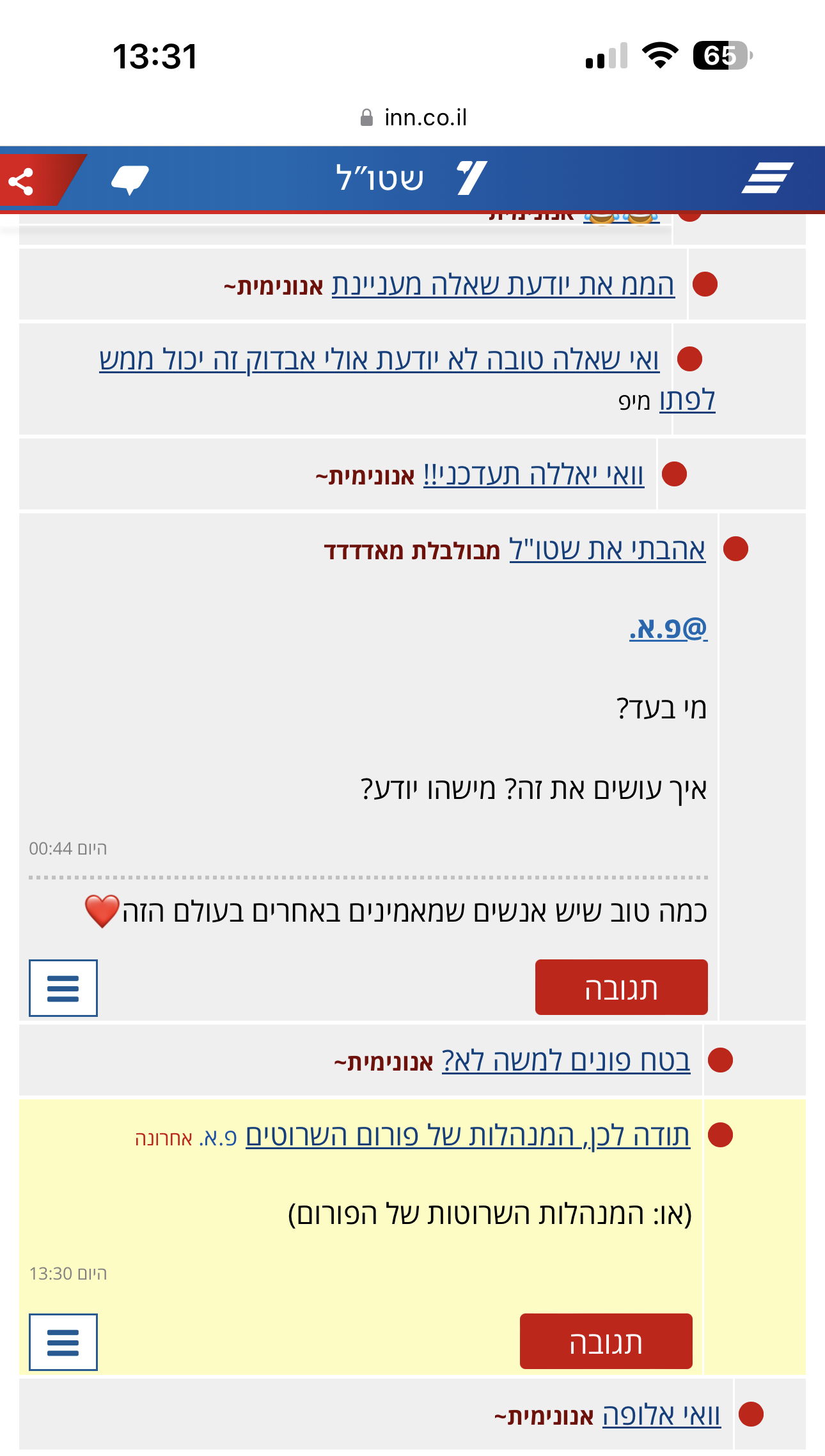The width and height of the screenshot is (825, 1456).
Task: Open the comment bubble icon in the header
Action: (130, 180)
